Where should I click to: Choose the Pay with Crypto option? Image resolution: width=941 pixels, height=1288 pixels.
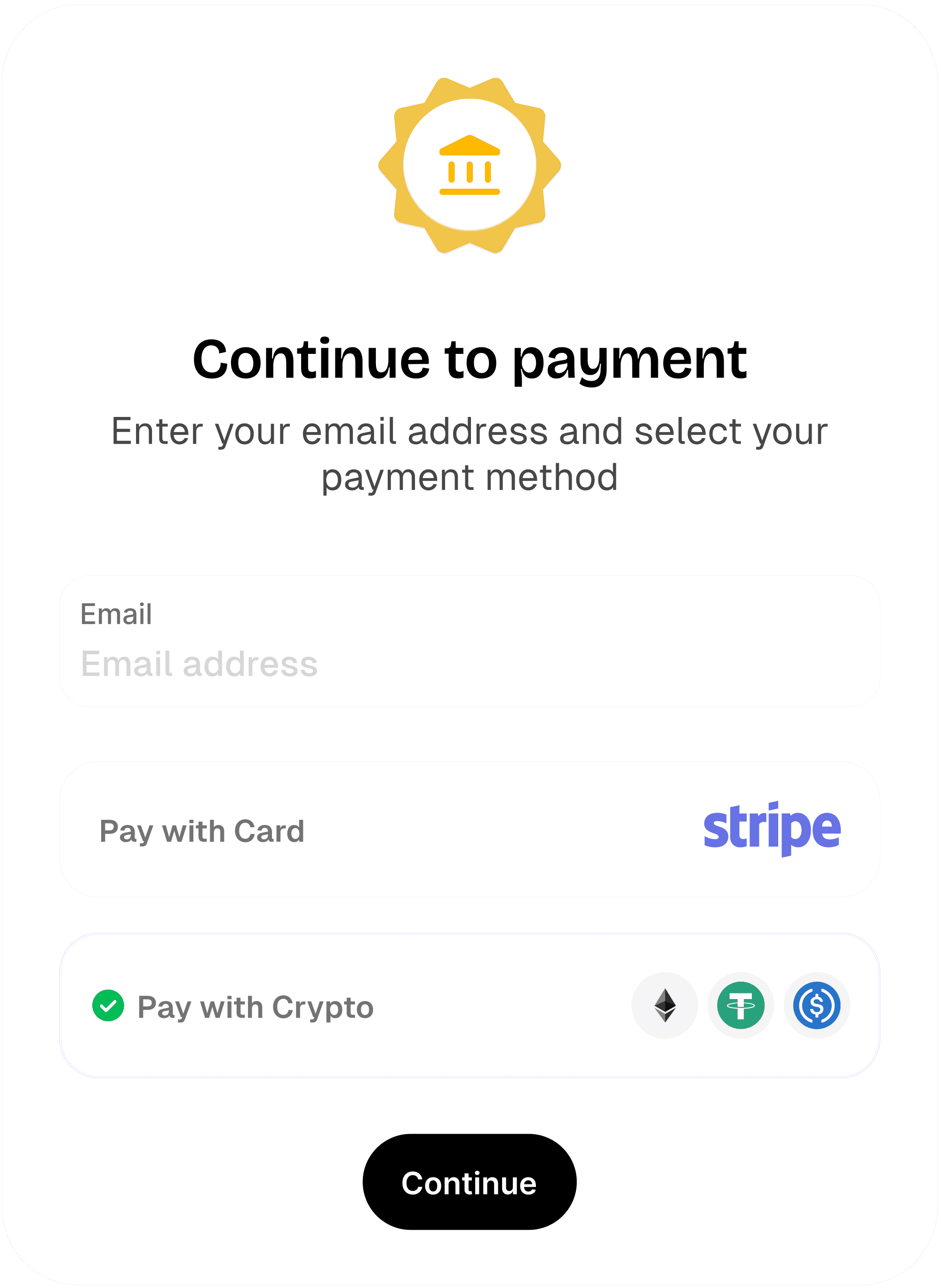[x=470, y=1006]
